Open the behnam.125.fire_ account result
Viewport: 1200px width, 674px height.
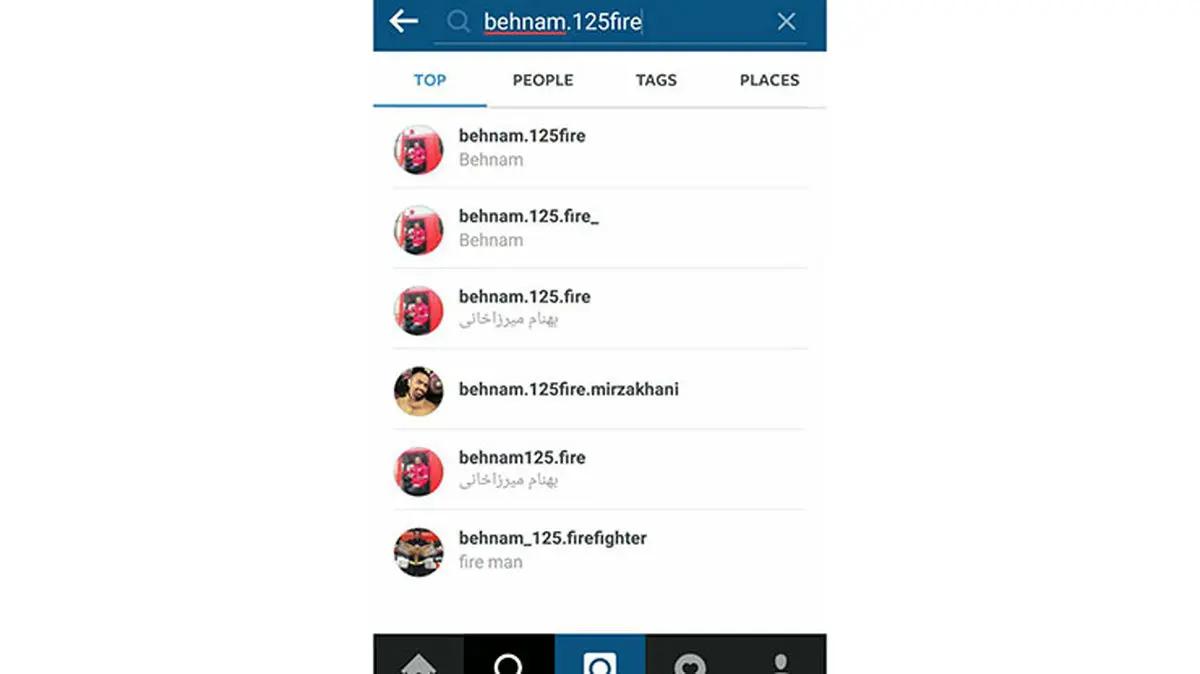[528, 228]
